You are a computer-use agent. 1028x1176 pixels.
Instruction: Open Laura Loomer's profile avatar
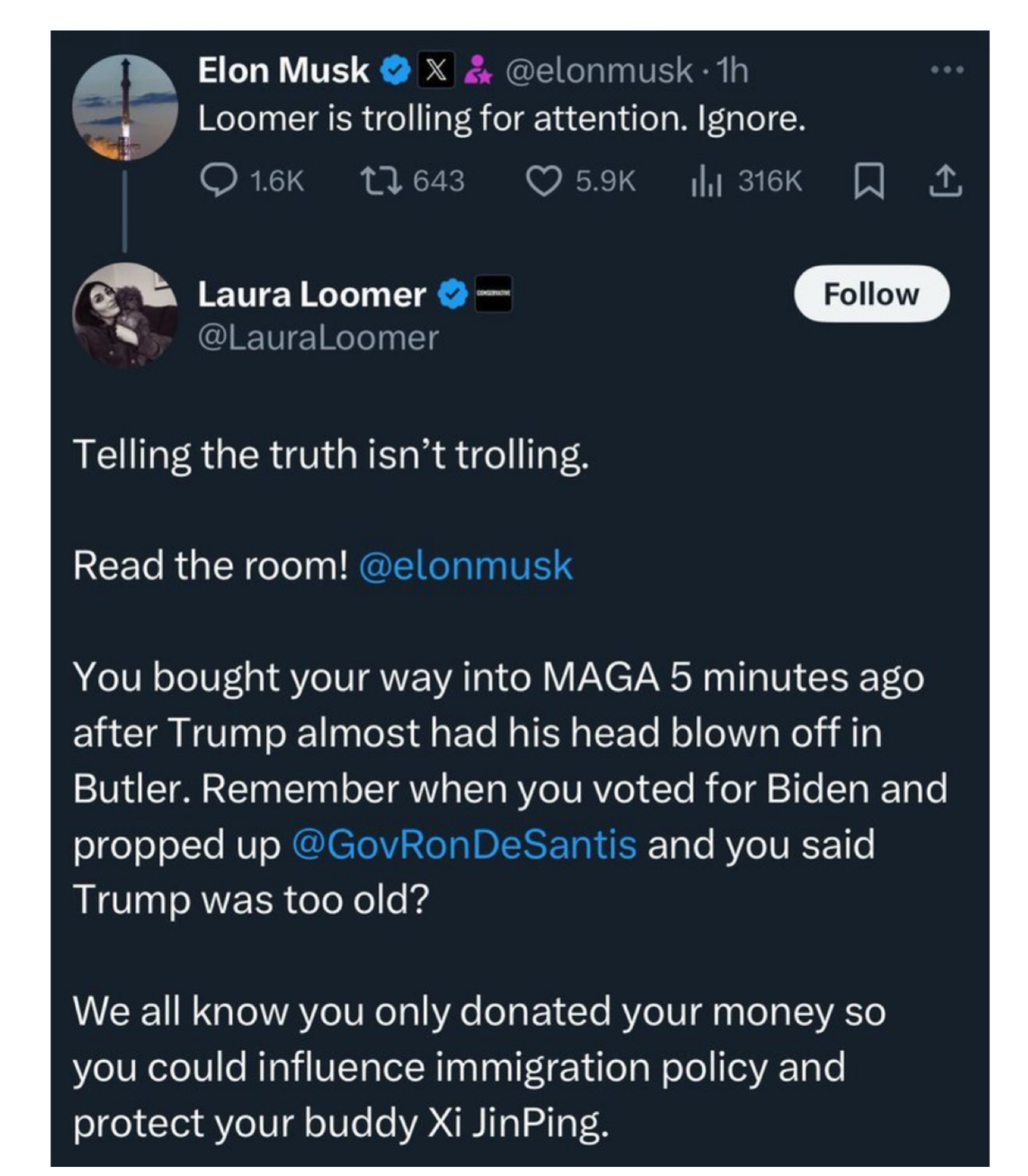tap(125, 315)
